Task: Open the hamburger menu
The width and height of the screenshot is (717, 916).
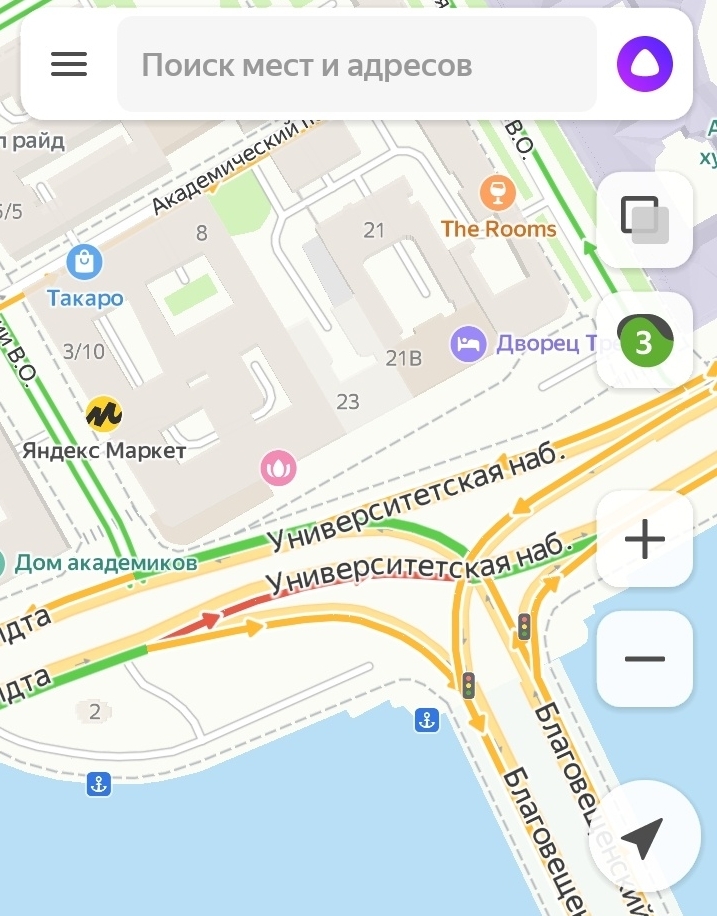Action: click(x=69, y=65)
